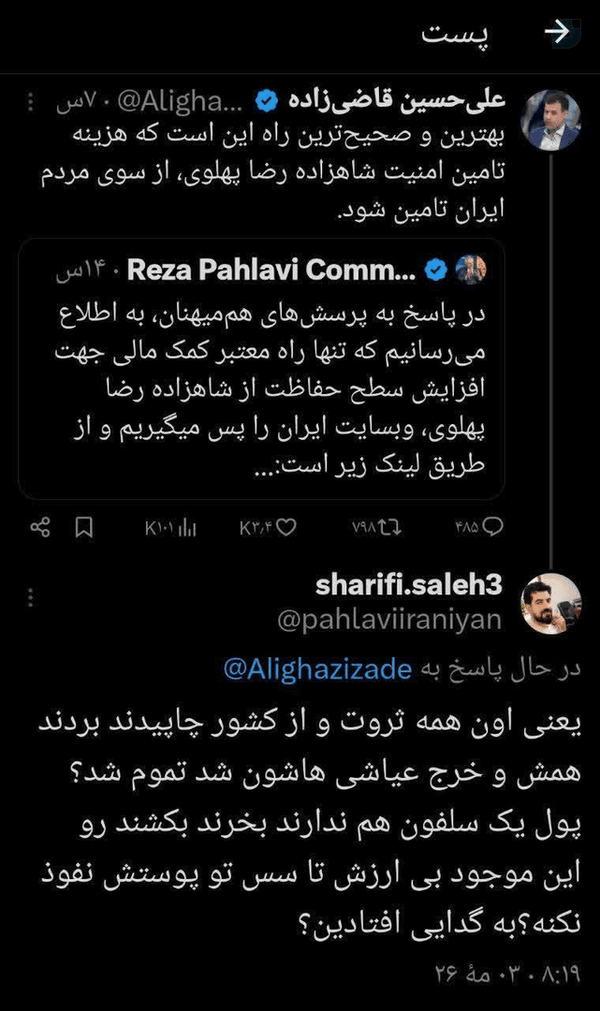600x1011 pixels.
Task: Open the quoted Reza Pahlavi Communications post
Action: [x=262, y=369]
